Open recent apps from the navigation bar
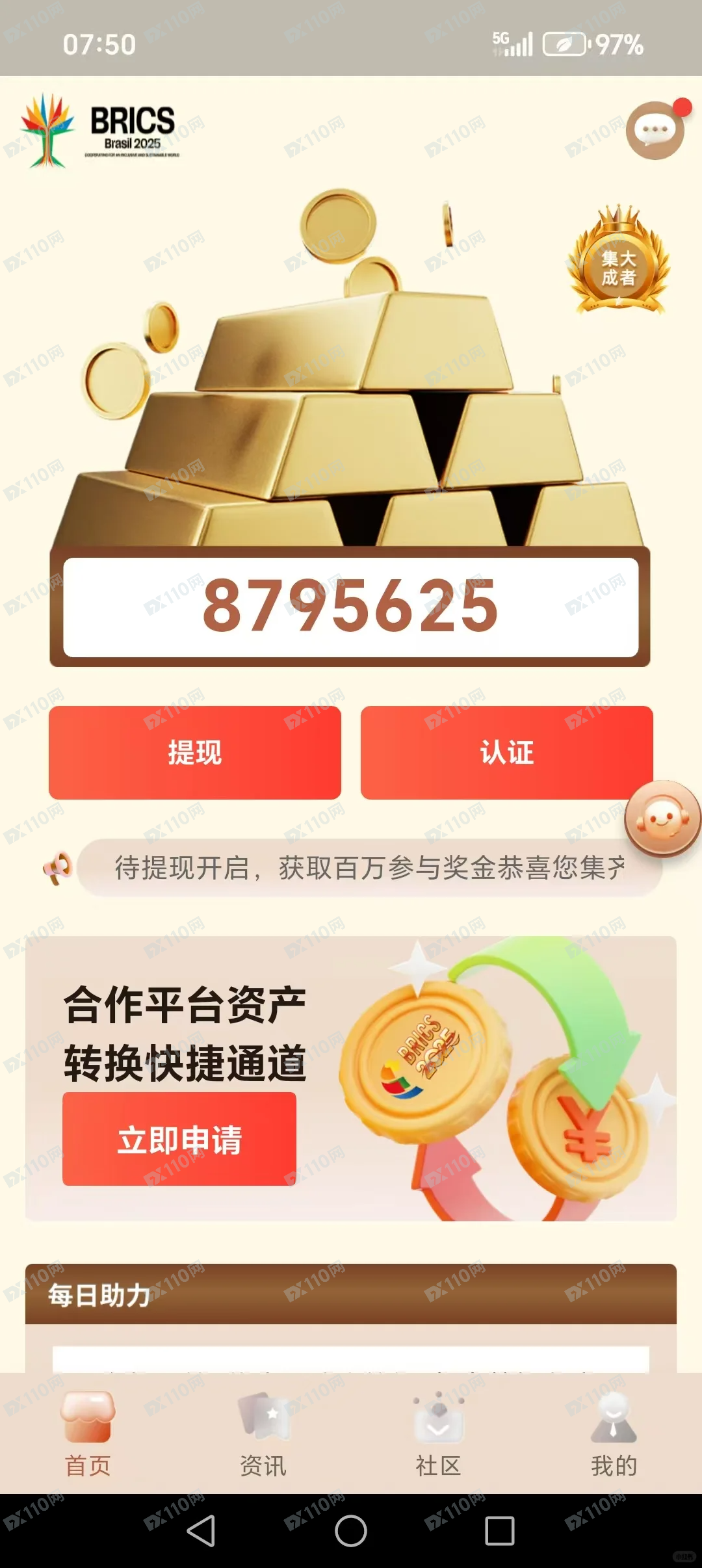The image size is (702, 1568). 500,1531
